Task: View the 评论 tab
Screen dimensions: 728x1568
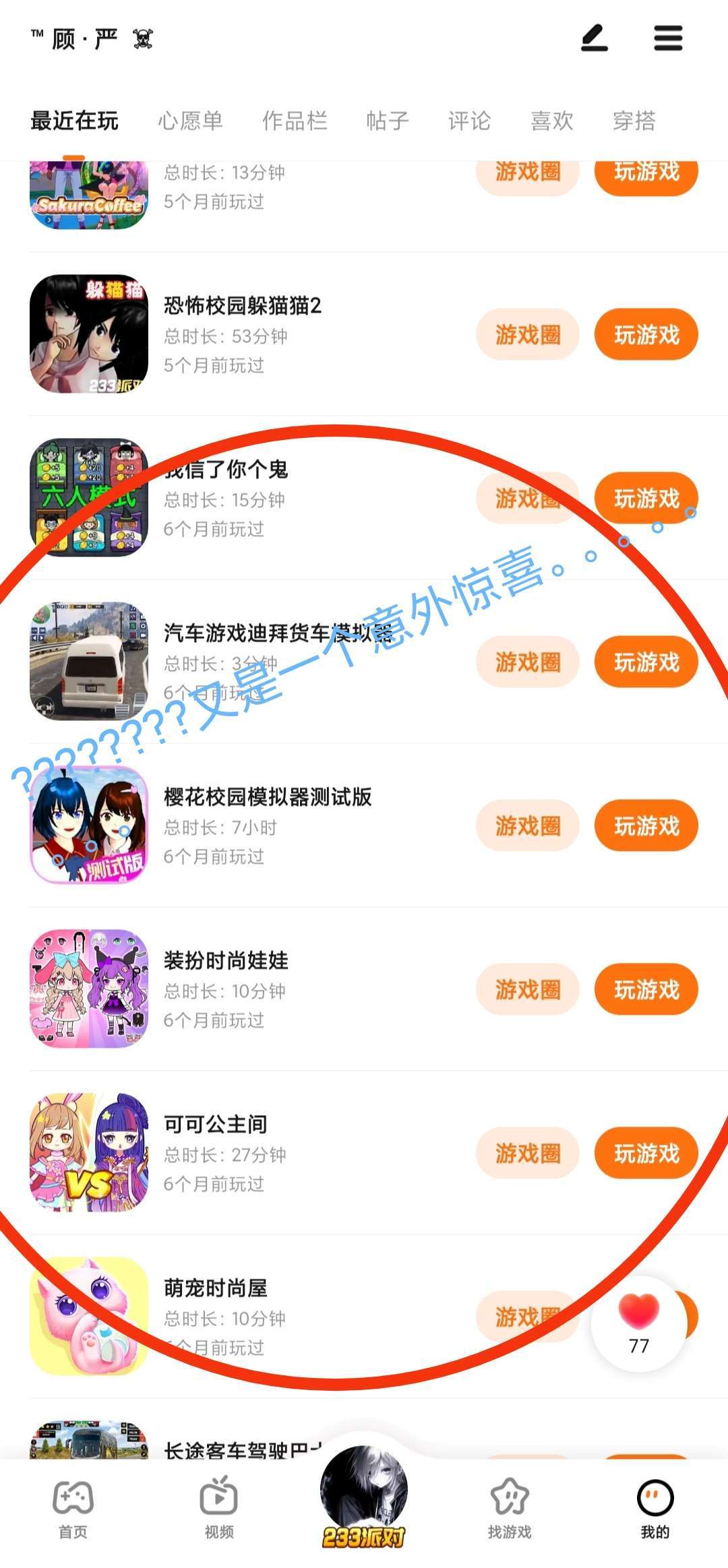Action: pyautogui.click(x=470, y=121)
